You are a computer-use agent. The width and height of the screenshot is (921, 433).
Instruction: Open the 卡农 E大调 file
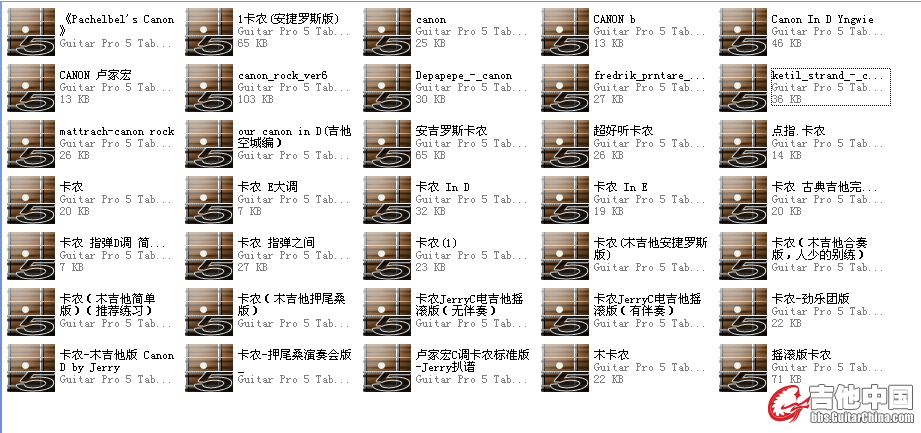tap(209, 200)
